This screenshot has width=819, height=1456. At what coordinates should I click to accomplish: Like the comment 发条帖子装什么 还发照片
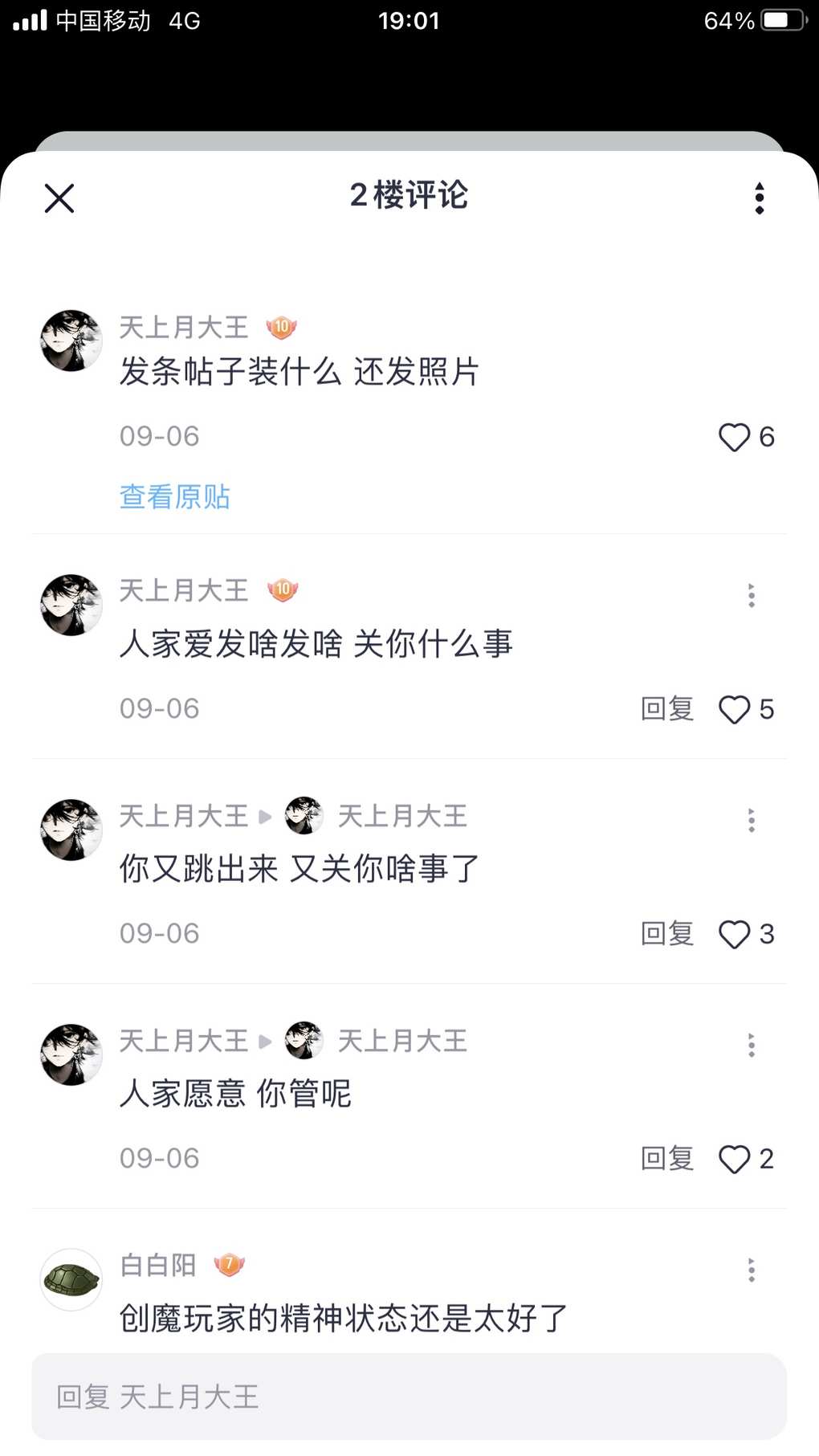coord(734,437)
